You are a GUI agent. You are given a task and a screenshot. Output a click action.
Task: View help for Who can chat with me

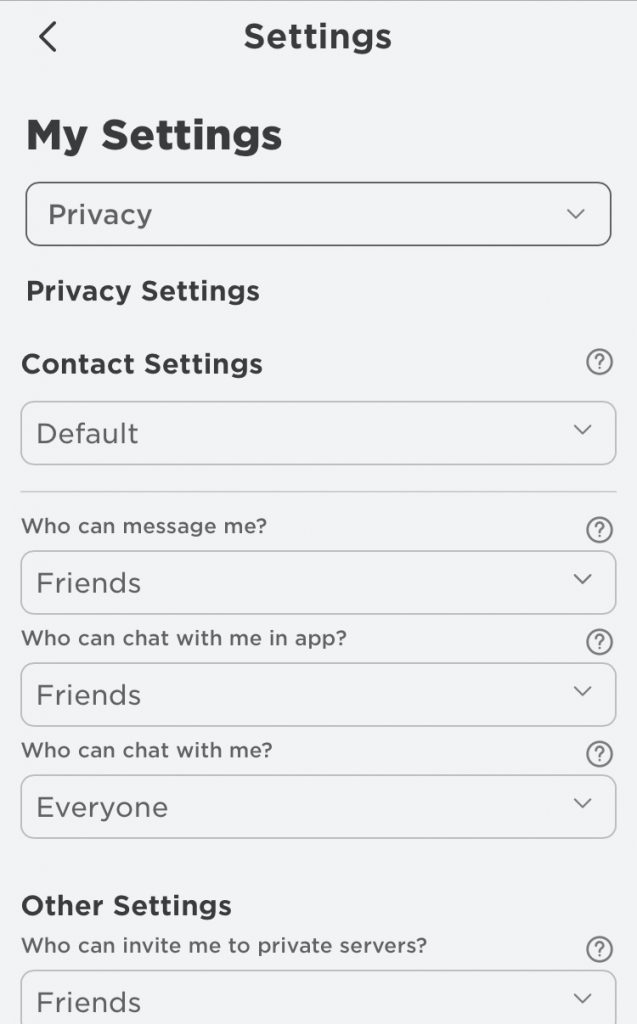point(599,754)
